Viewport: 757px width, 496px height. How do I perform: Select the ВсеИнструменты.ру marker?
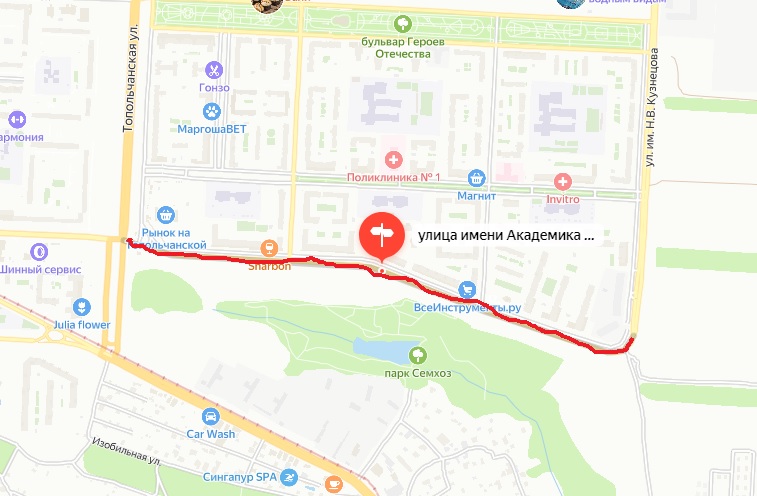466,289
